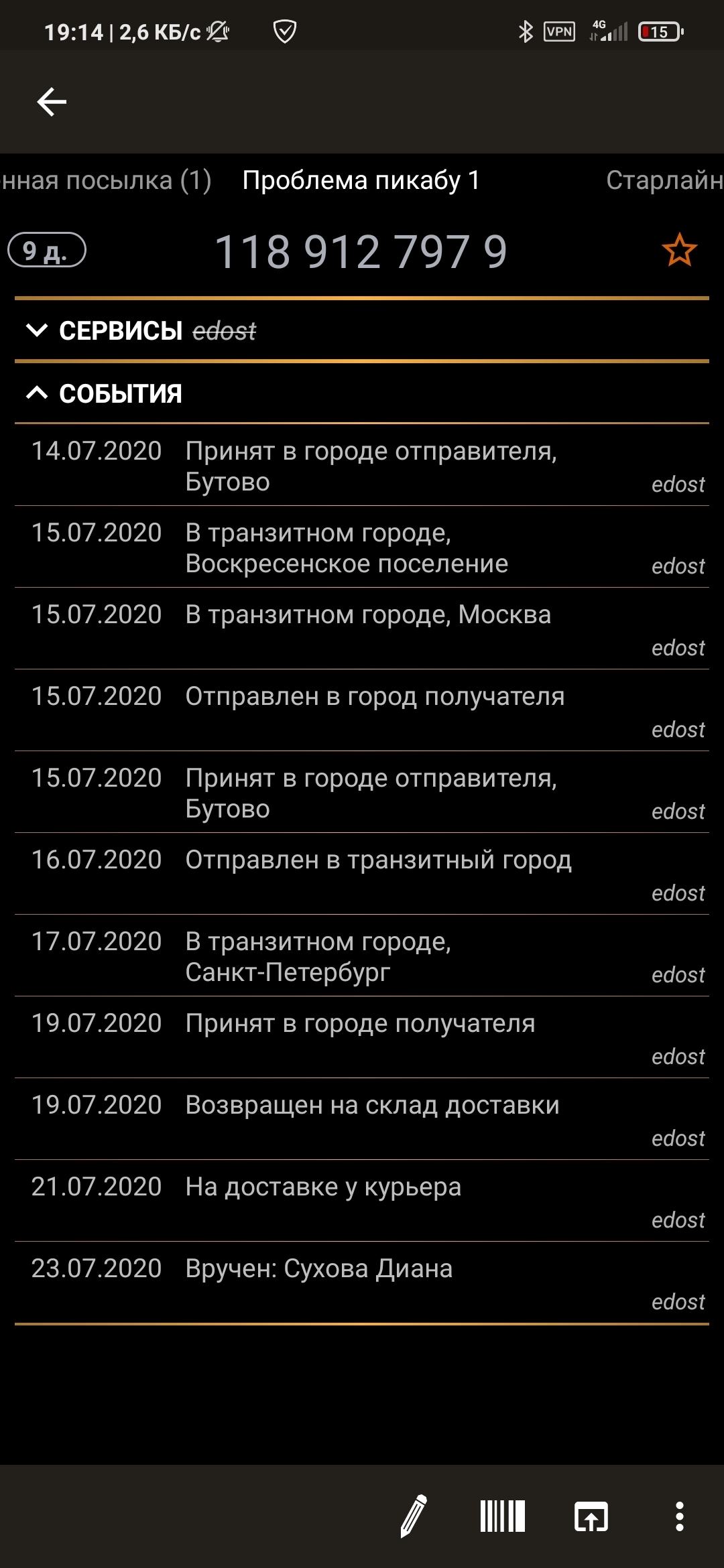Mark the parcel as favorite with the star
The height and width of the screenshot is (1568, 724).
(x=679, y=251)
